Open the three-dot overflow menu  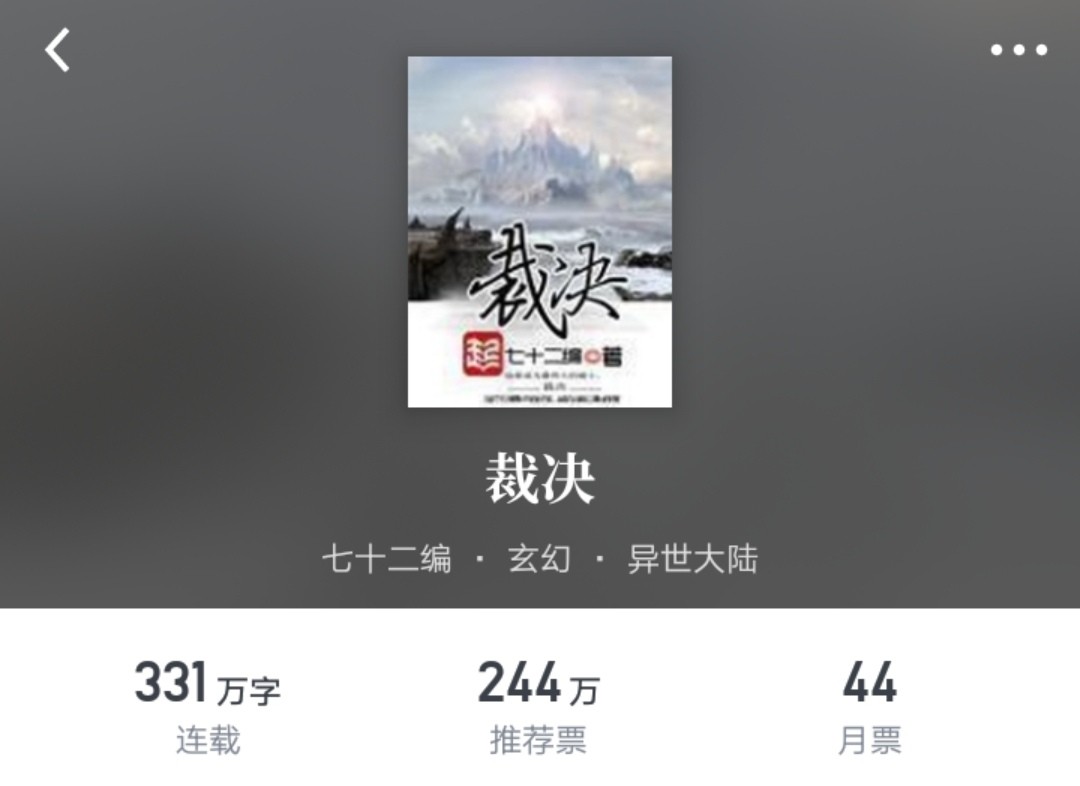[x=1019, y=50]
